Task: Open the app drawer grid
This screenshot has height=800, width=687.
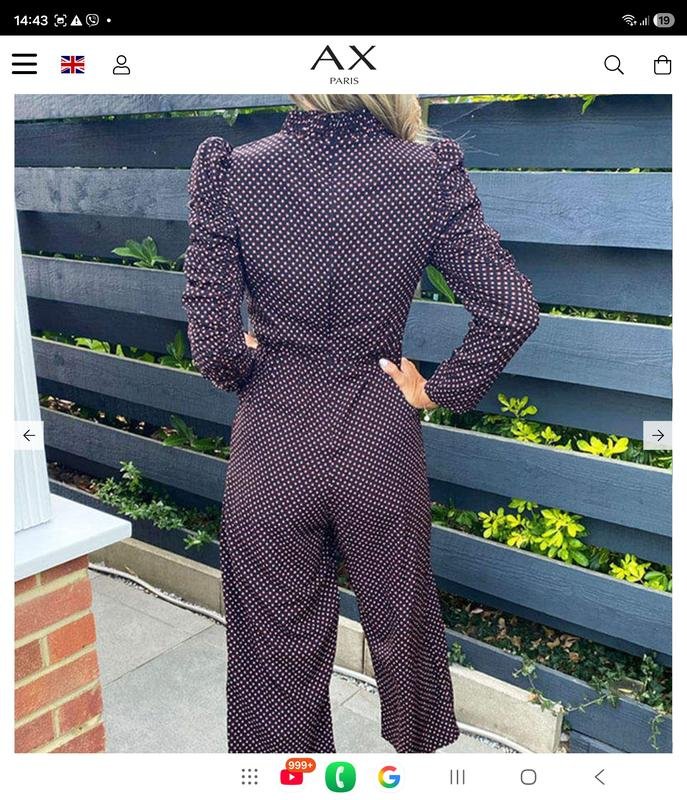Action: click(250, 777)
